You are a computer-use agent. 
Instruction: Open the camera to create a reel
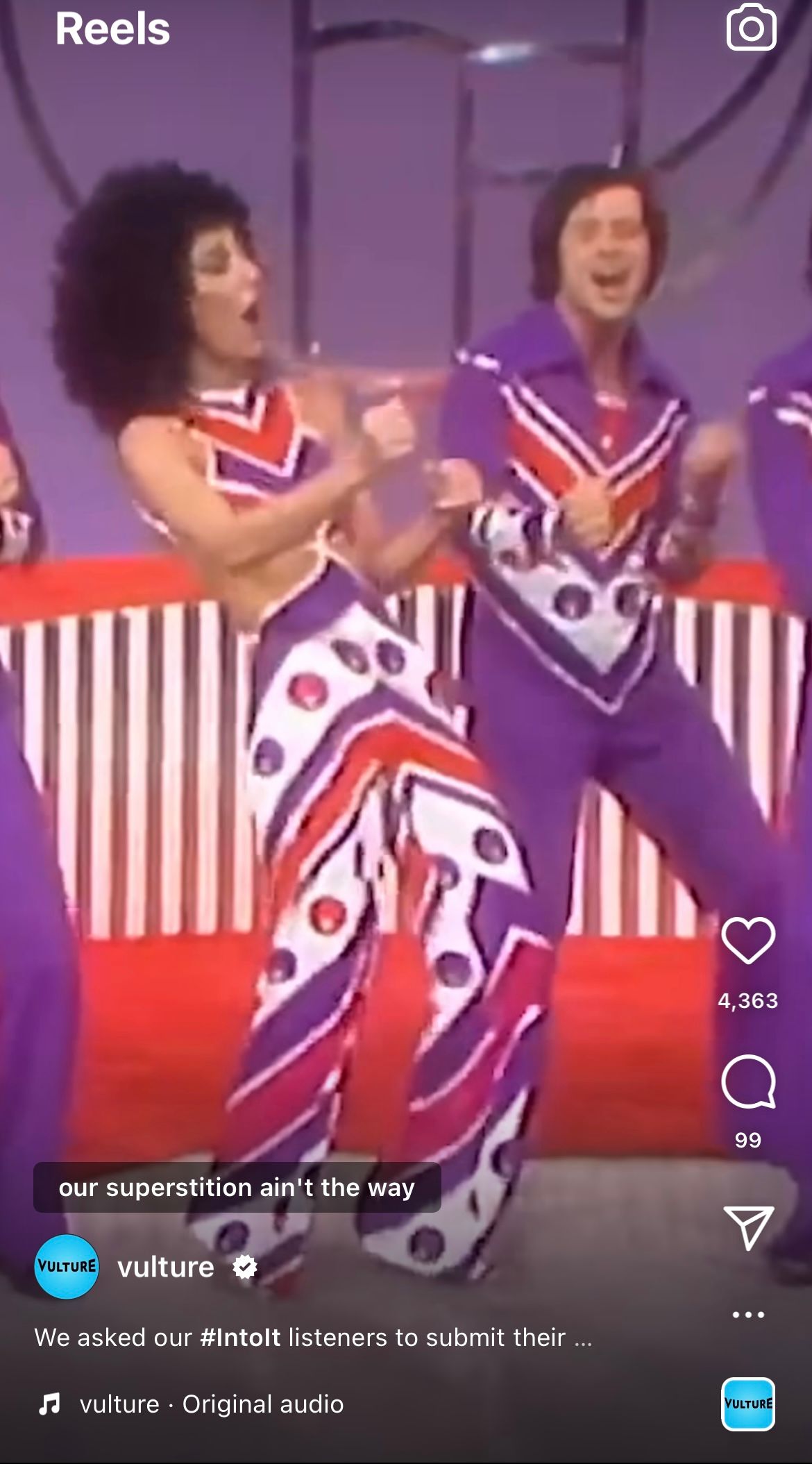coord(751,28)
